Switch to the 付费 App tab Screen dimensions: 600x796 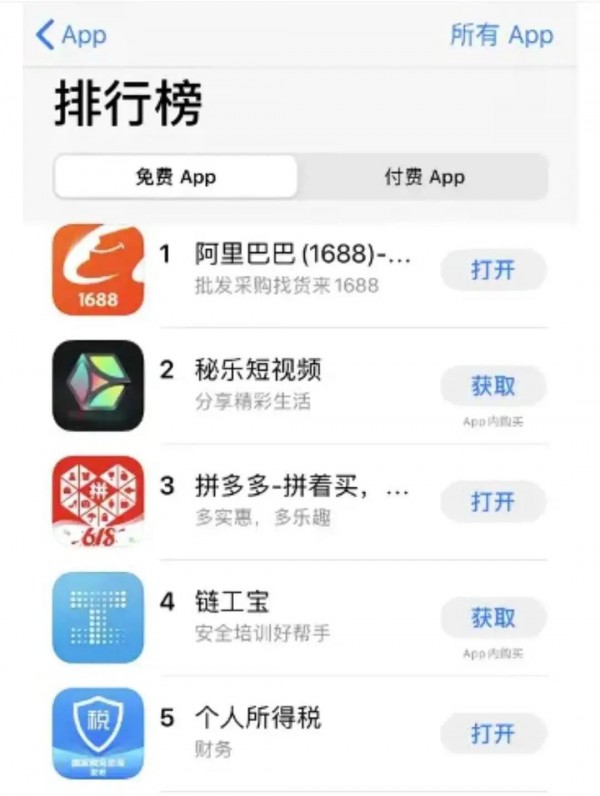pyautogui.click(x=424, y=177)
